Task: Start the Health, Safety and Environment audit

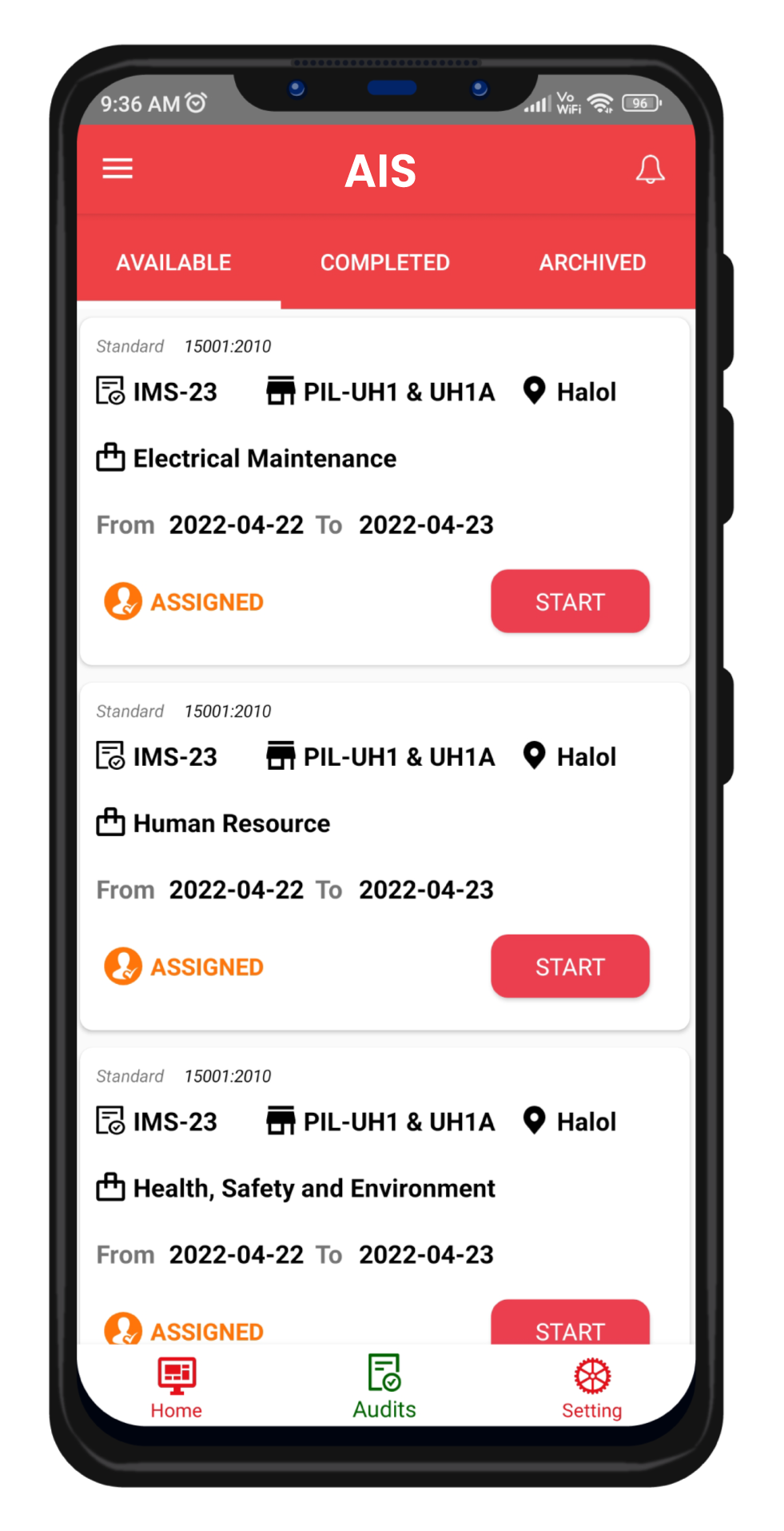Action: click(x=570, y=1326)
